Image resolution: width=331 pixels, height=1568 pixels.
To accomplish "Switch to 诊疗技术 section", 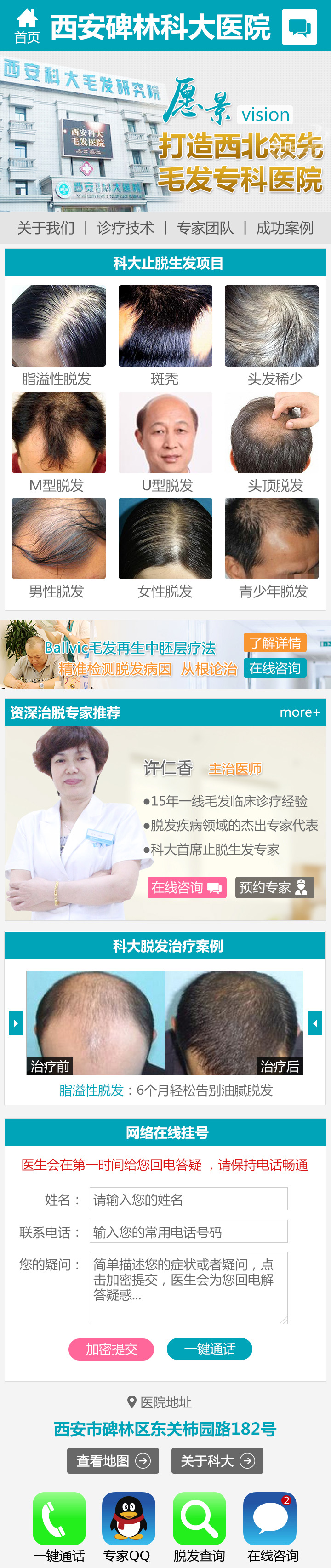I will pyautogui.click(x=126, y=228).
